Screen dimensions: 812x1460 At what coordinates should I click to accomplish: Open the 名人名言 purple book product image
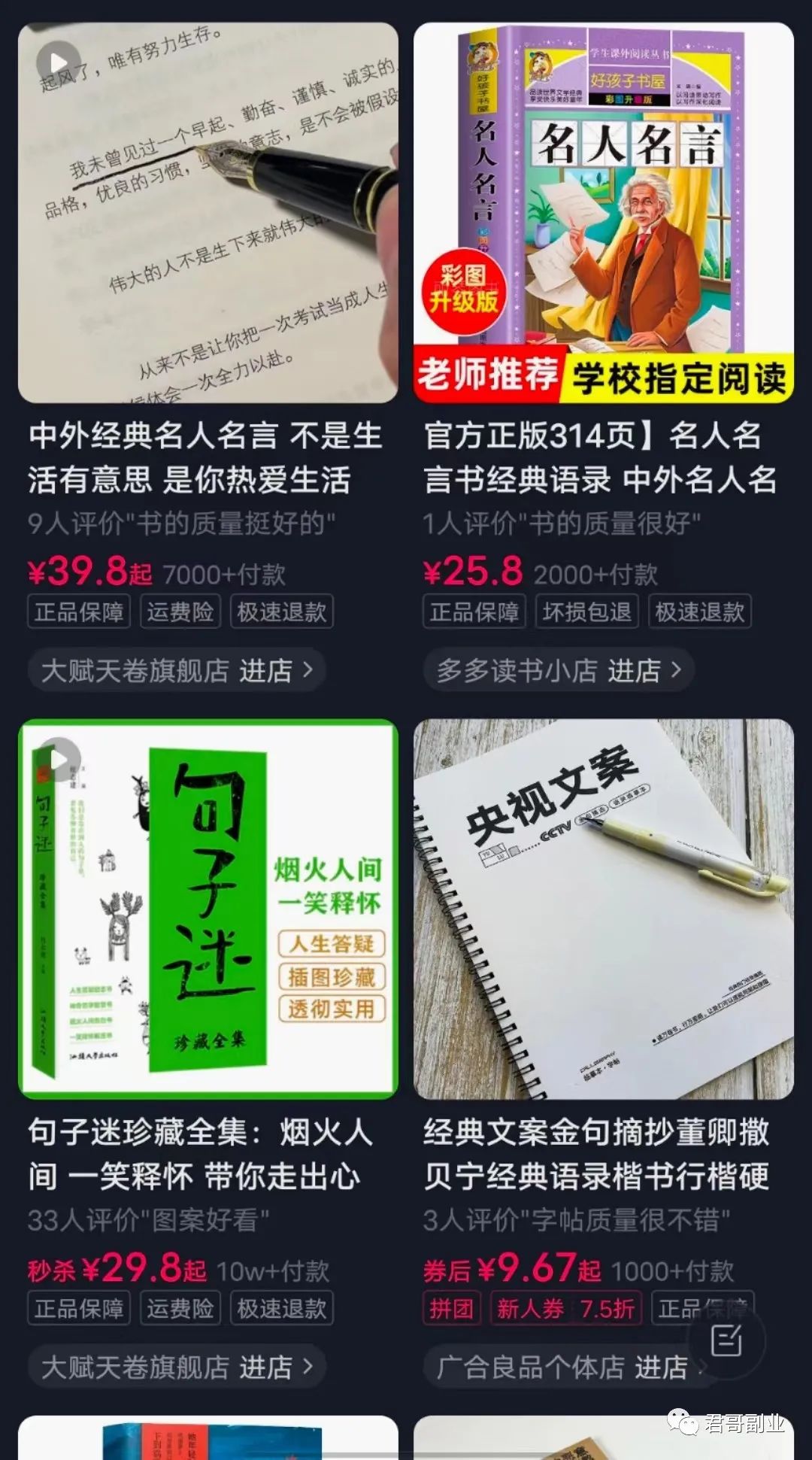click(604, 213)
